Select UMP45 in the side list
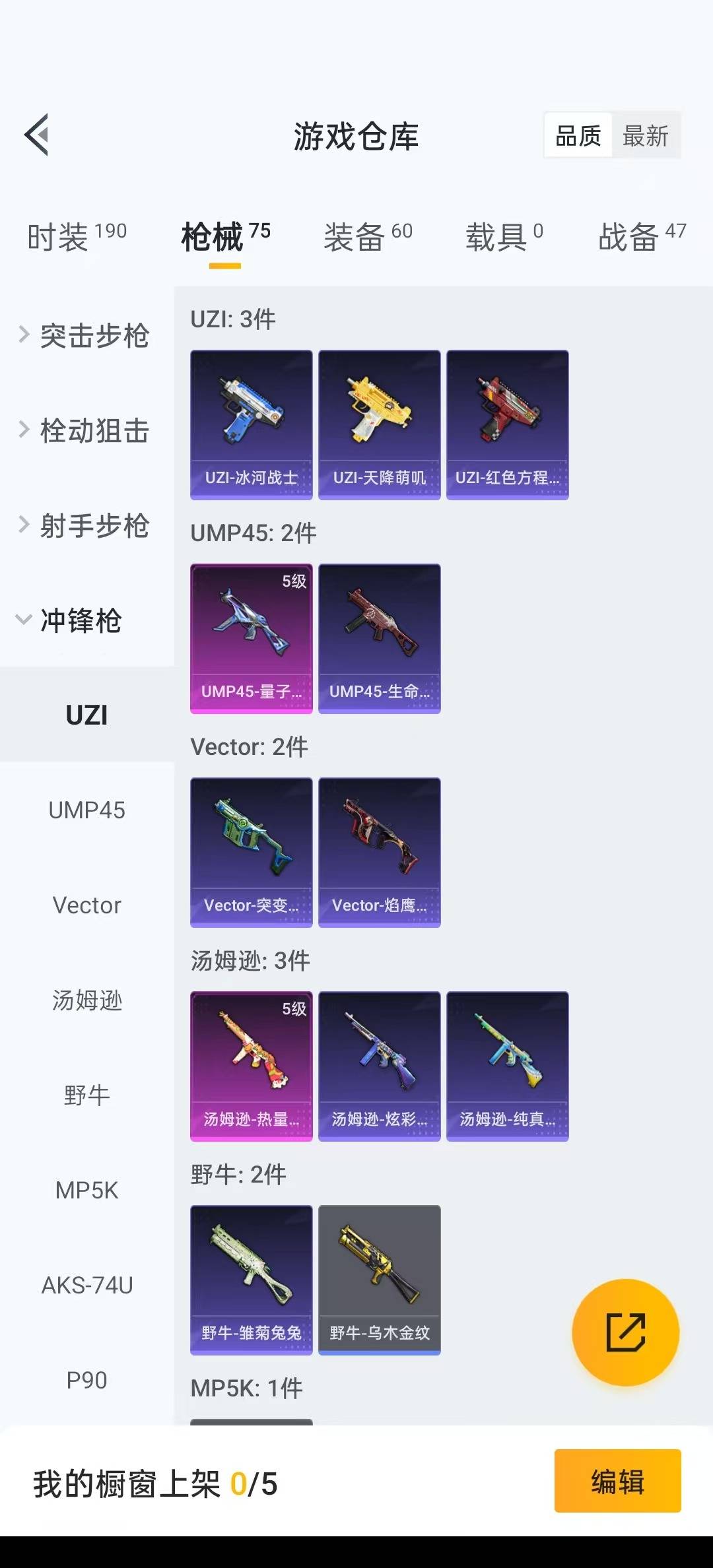 pyautogui.click(x=87, y=810)
